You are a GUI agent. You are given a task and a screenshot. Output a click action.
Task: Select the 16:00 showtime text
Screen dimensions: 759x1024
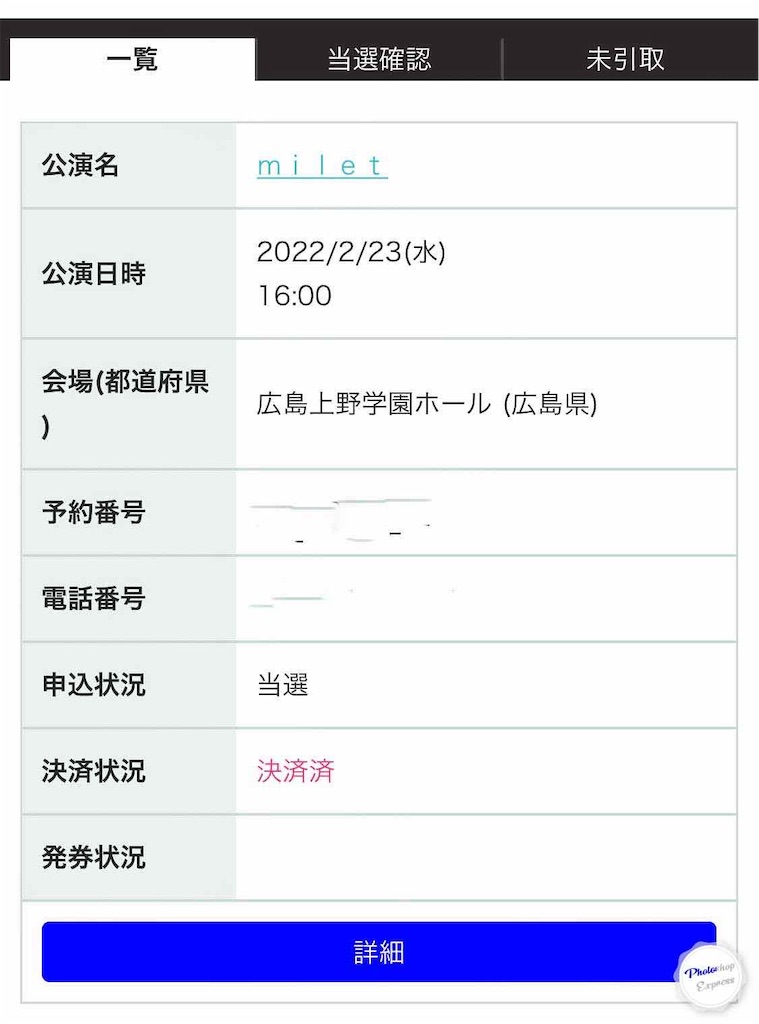tap(295, 296)
